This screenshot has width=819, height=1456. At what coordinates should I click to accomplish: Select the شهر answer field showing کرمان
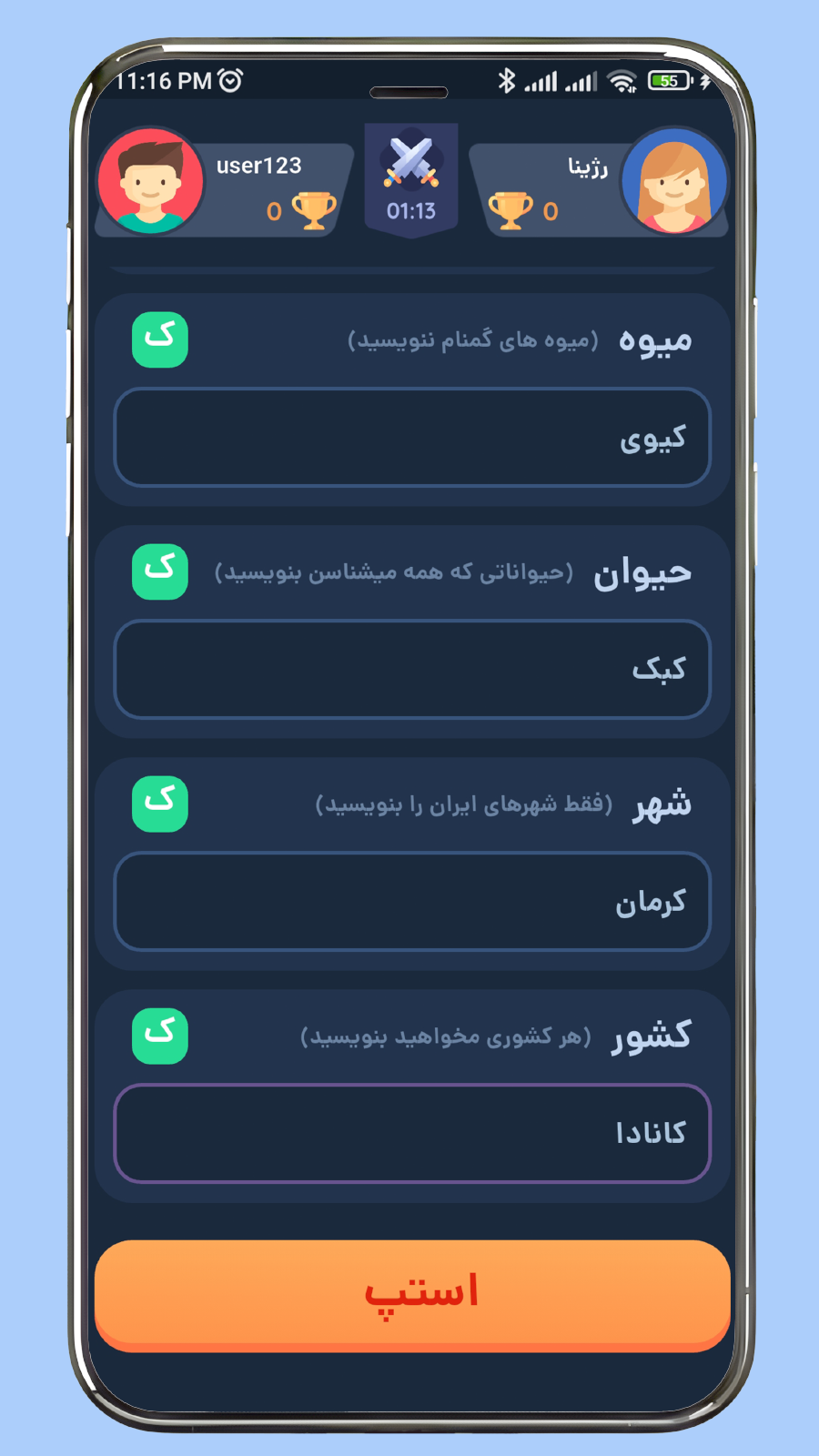tap(411, 902)
